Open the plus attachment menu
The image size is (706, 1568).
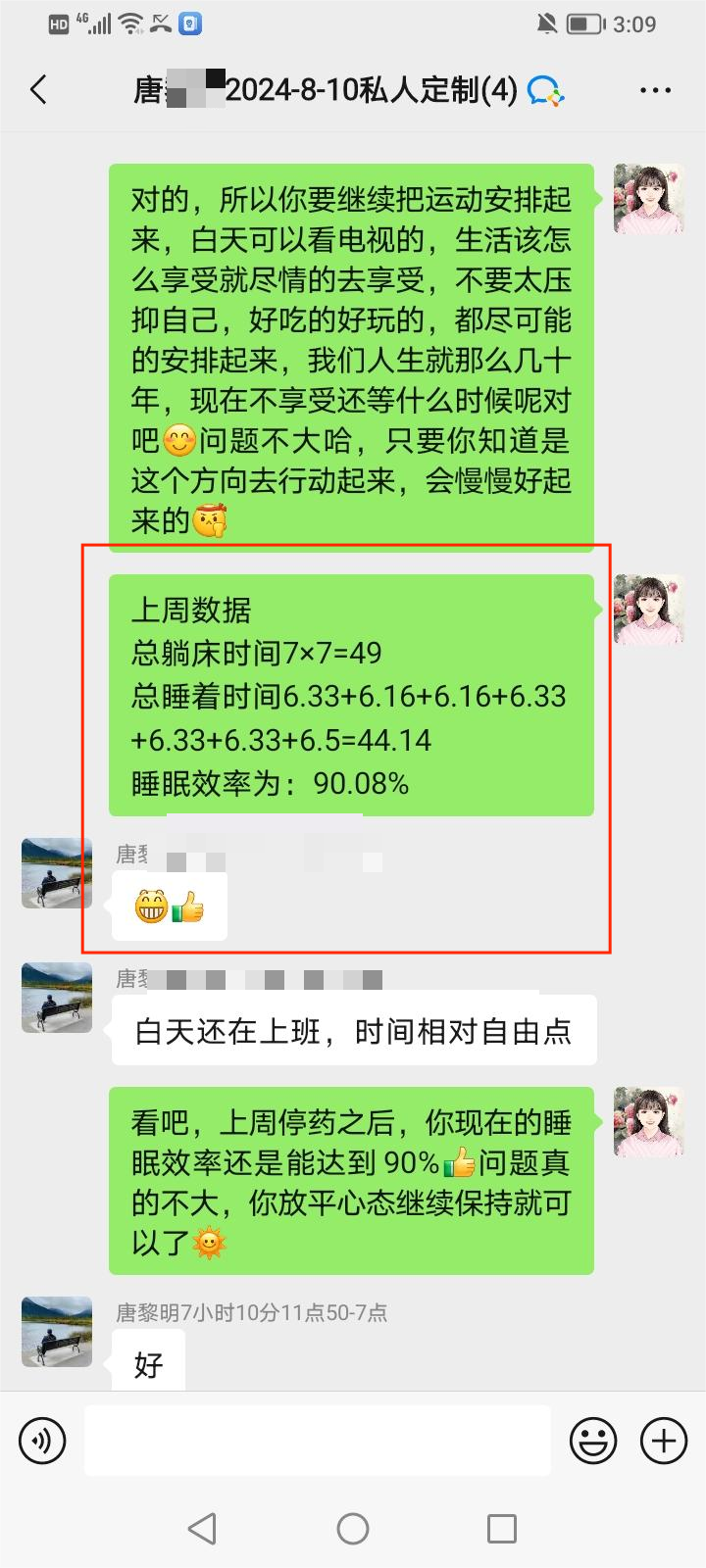664,1441
